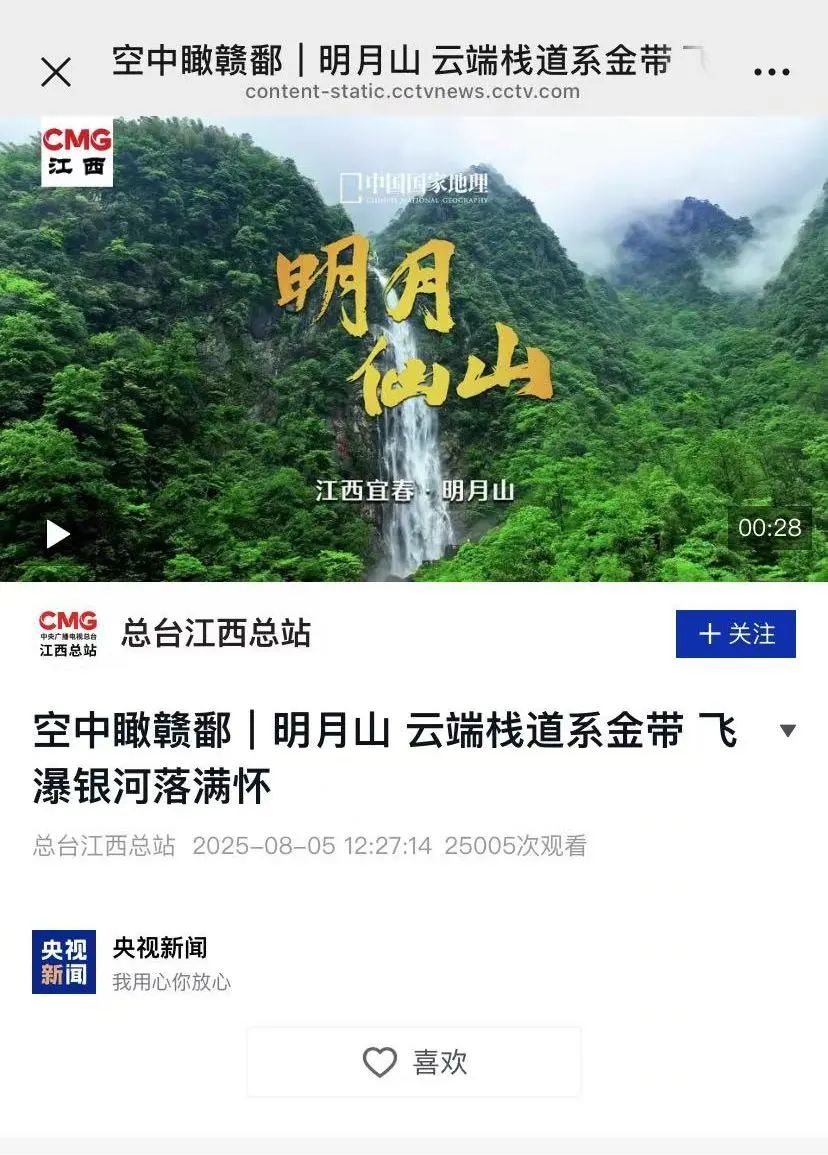Open the video thumbnail of the waterfall
Screen dimensions: 828x1155
click(414, 350)
